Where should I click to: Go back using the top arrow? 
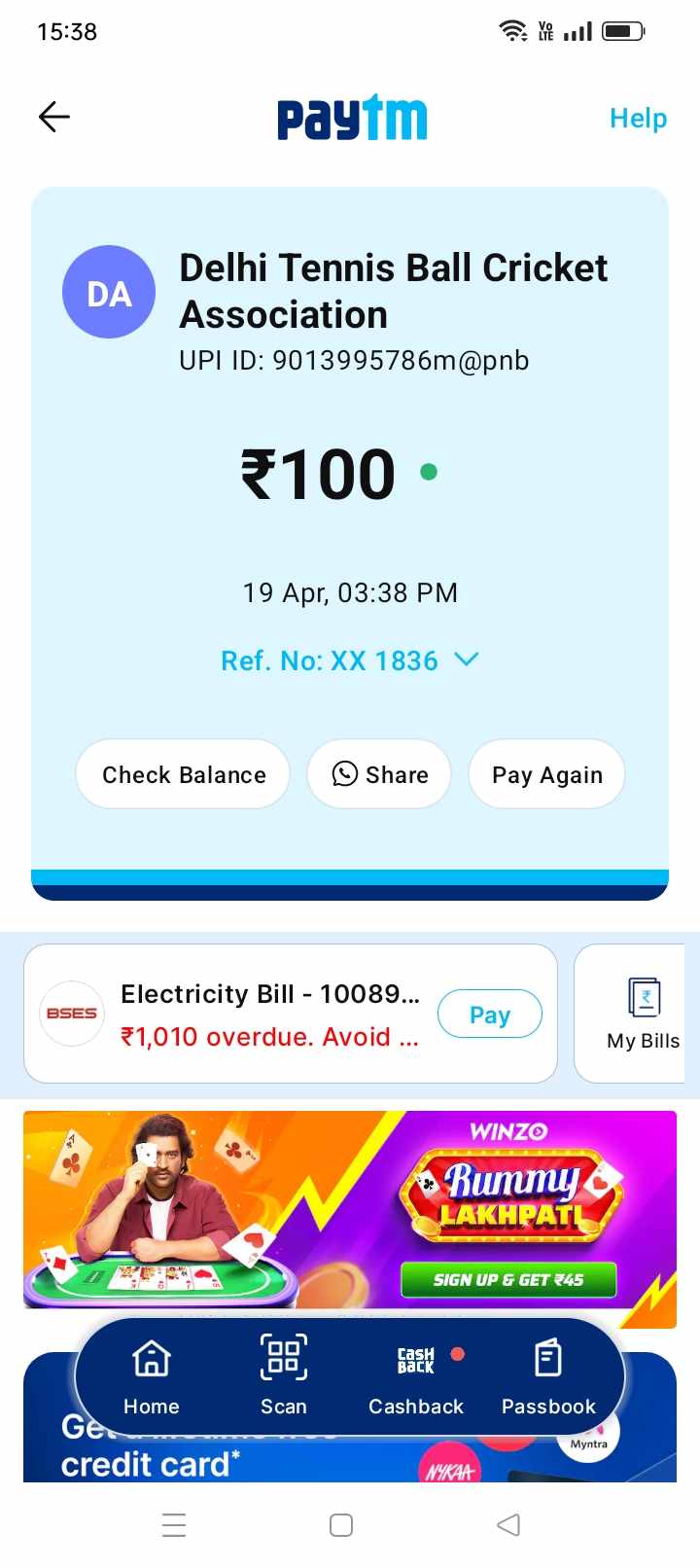click(x=54, y=118)
